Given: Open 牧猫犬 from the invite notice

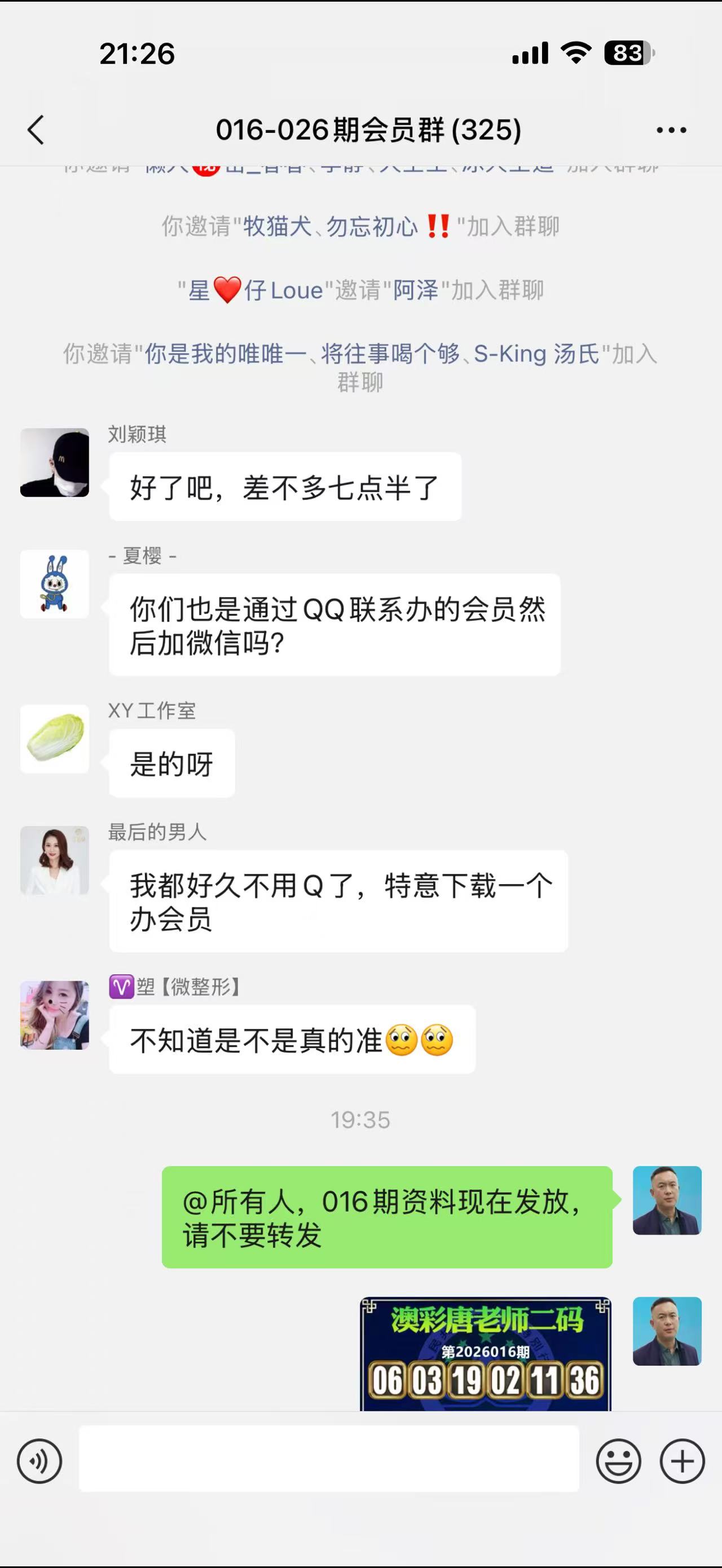Looking at the screenshot, I should [x=278, y=227].
